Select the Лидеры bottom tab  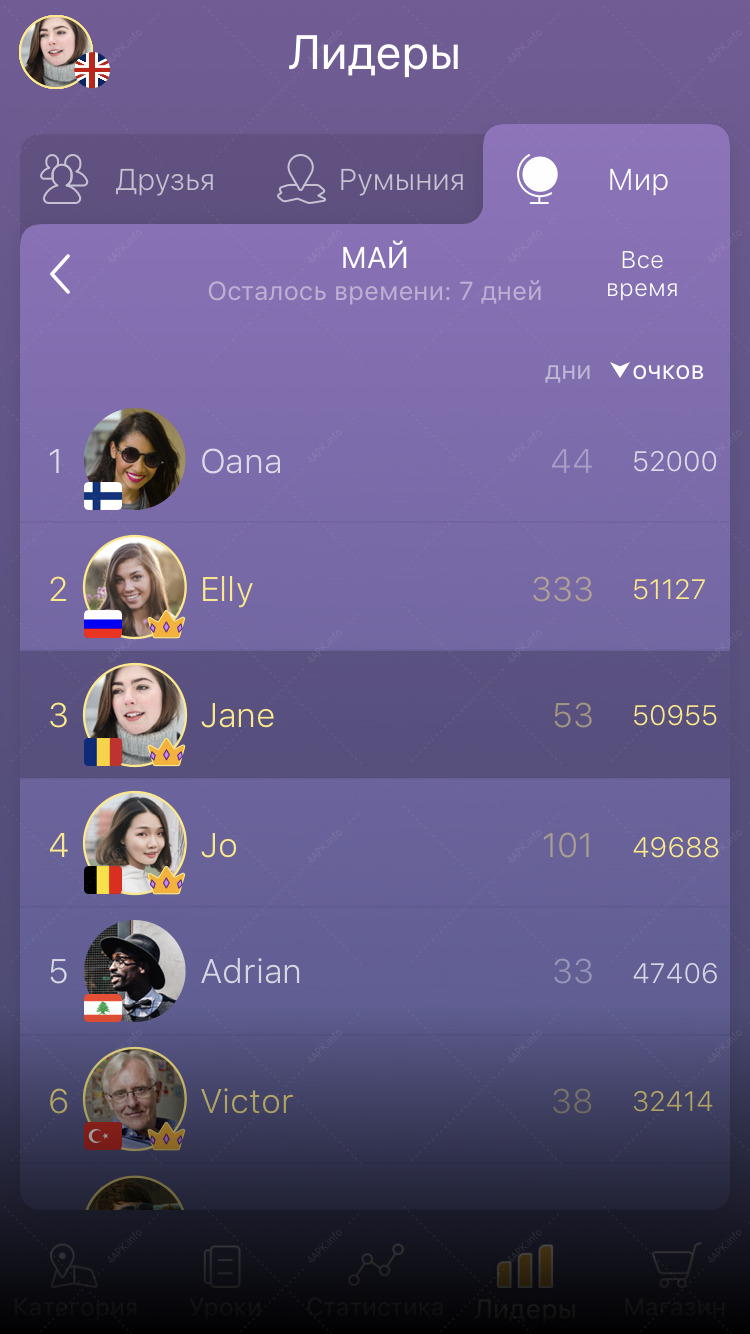tap(525, 1280)
